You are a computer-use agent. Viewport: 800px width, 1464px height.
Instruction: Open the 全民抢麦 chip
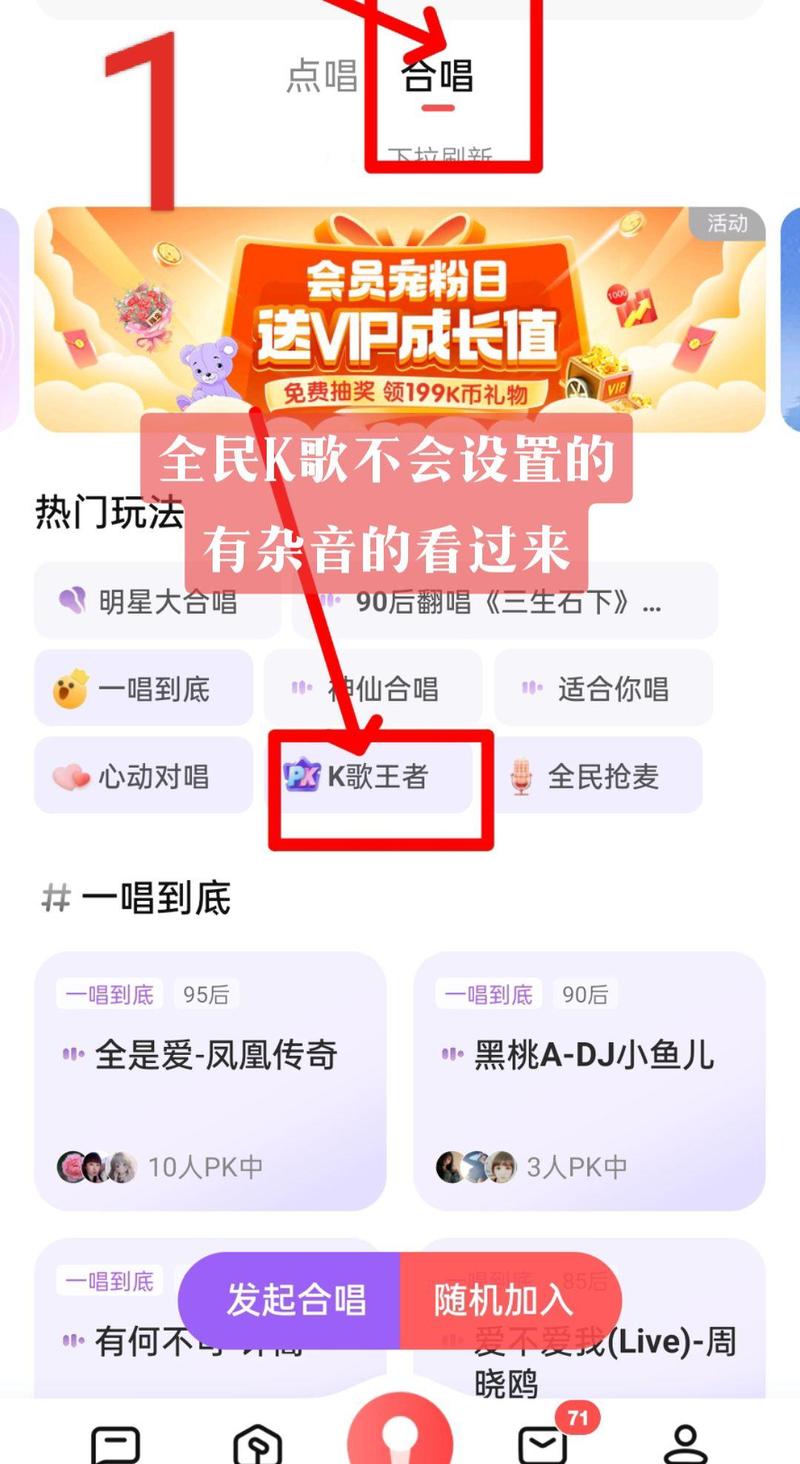pos(598,776)
